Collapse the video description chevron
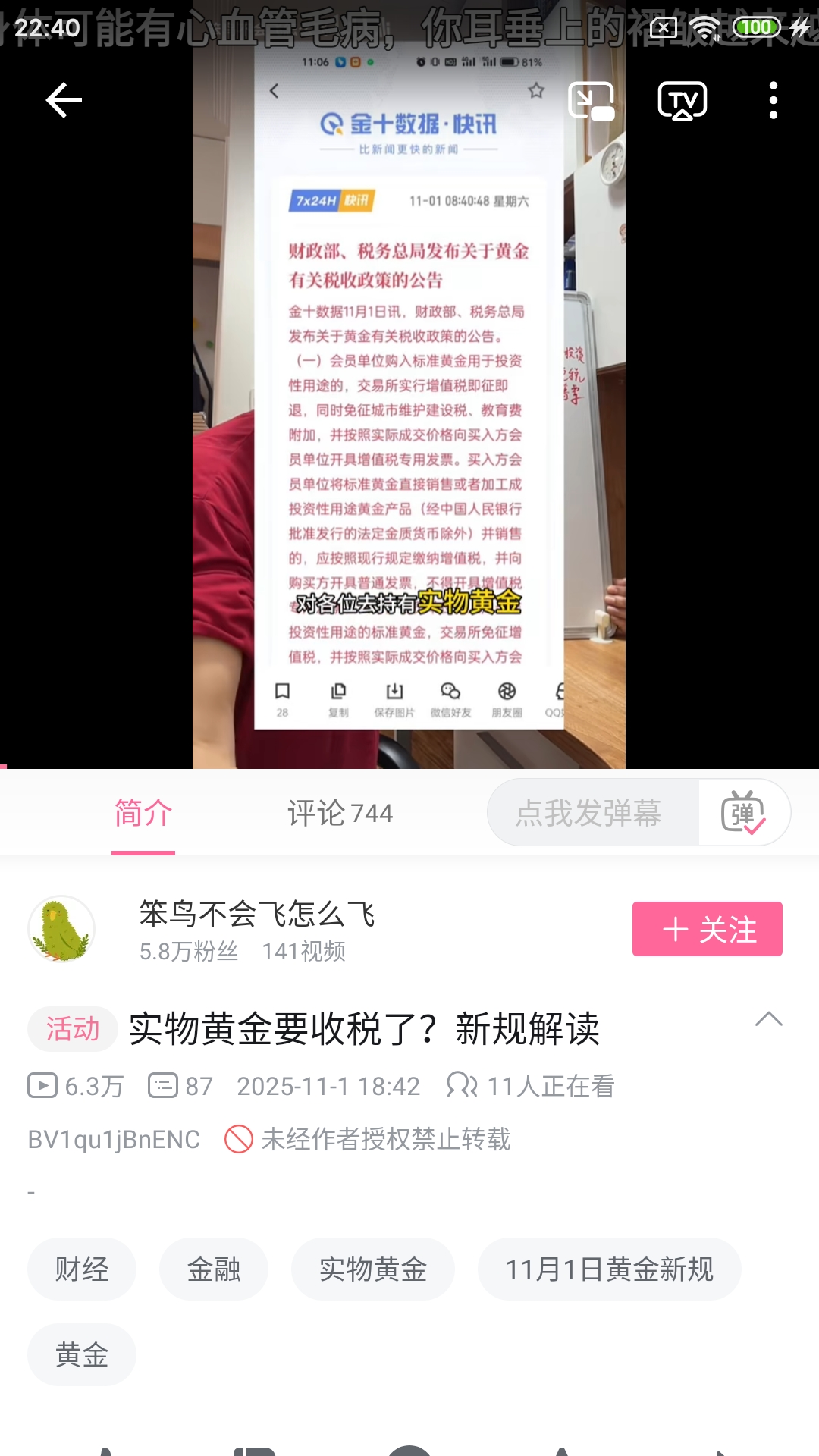Viewport: 819px width, 1456px height. pos(768,1019)
